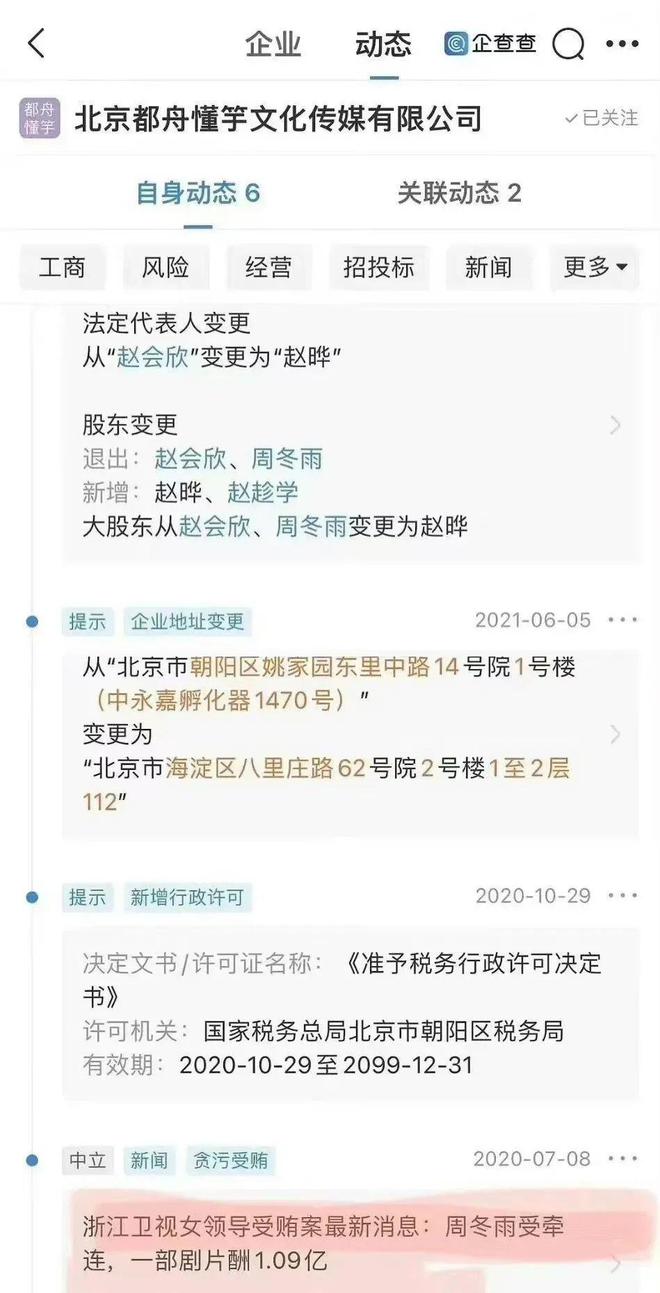Open the 企业地址变更 card
Image resolution: width=660 pixels, height=1293 pixels.
click(x=350, y=735)
